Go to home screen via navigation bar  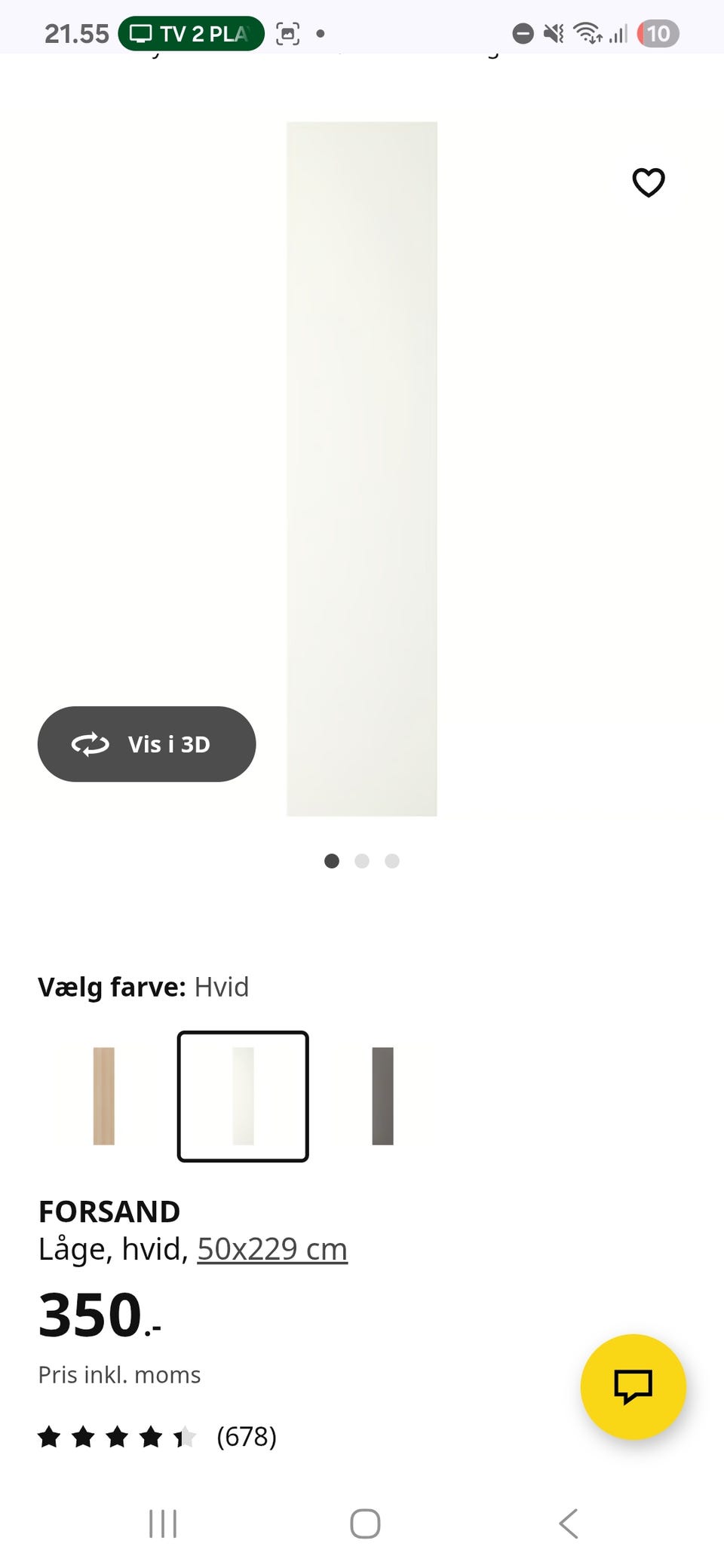(x=364, y=1523)
